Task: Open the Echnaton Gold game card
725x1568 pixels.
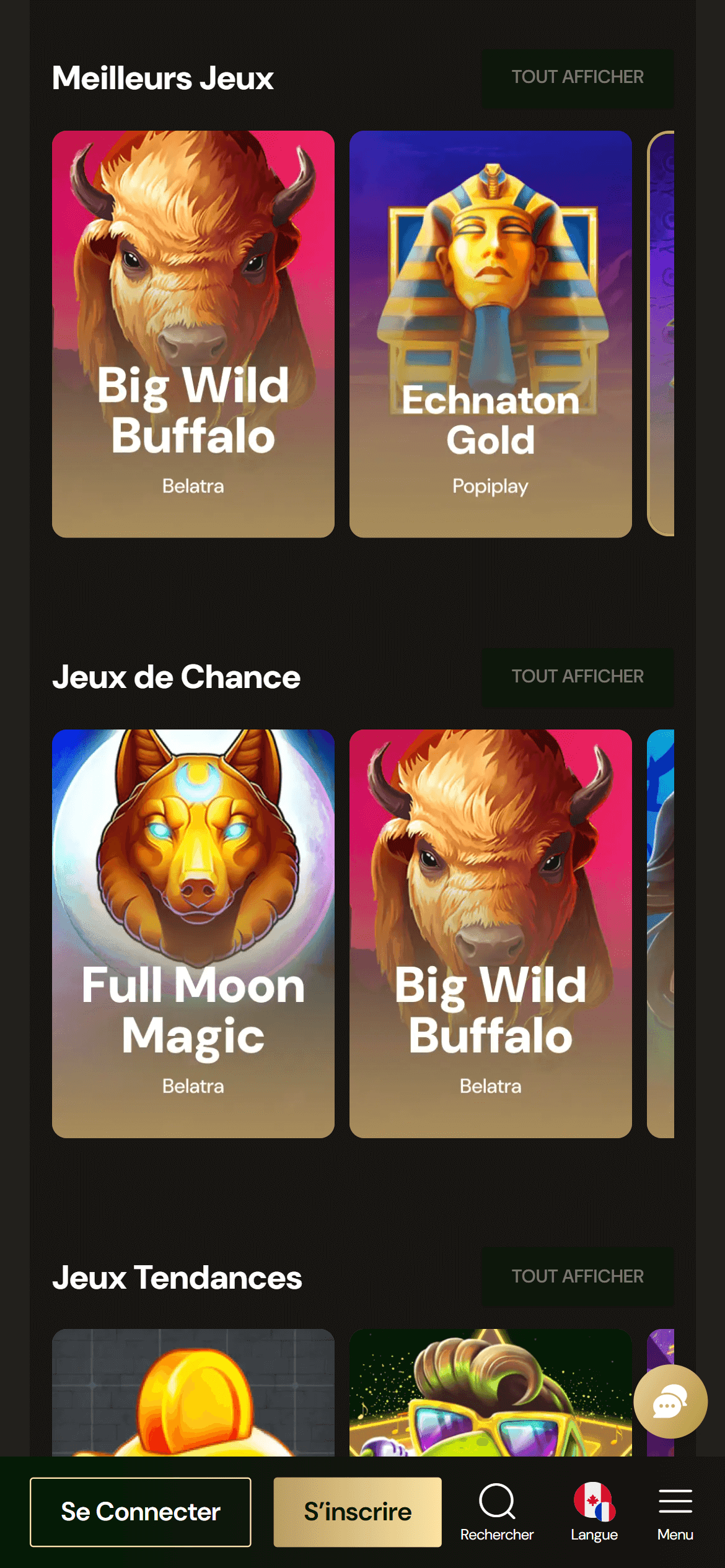Action: [x=490, y=332]
